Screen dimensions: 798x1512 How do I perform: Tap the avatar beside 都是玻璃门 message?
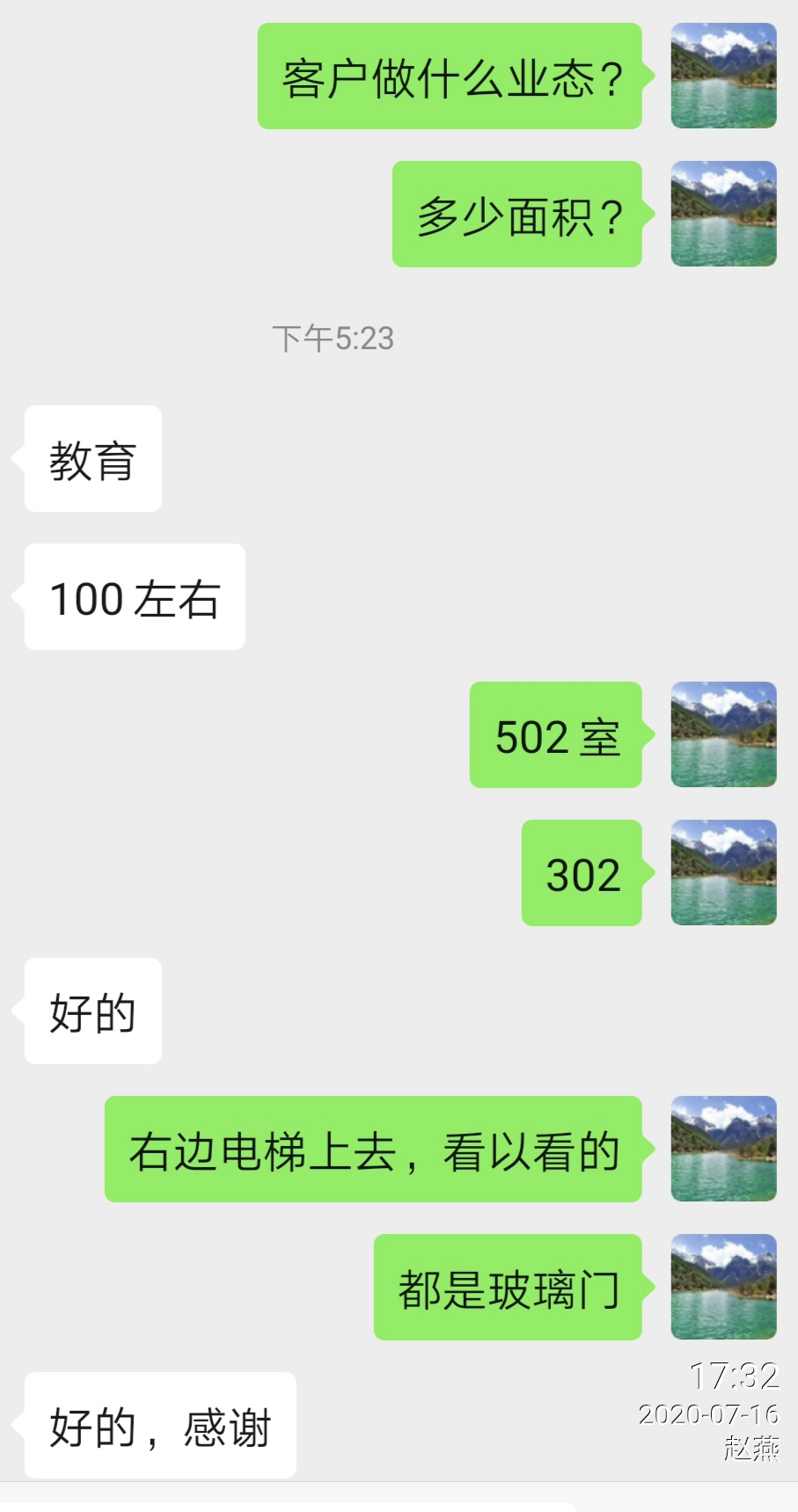click(723, 1287)
